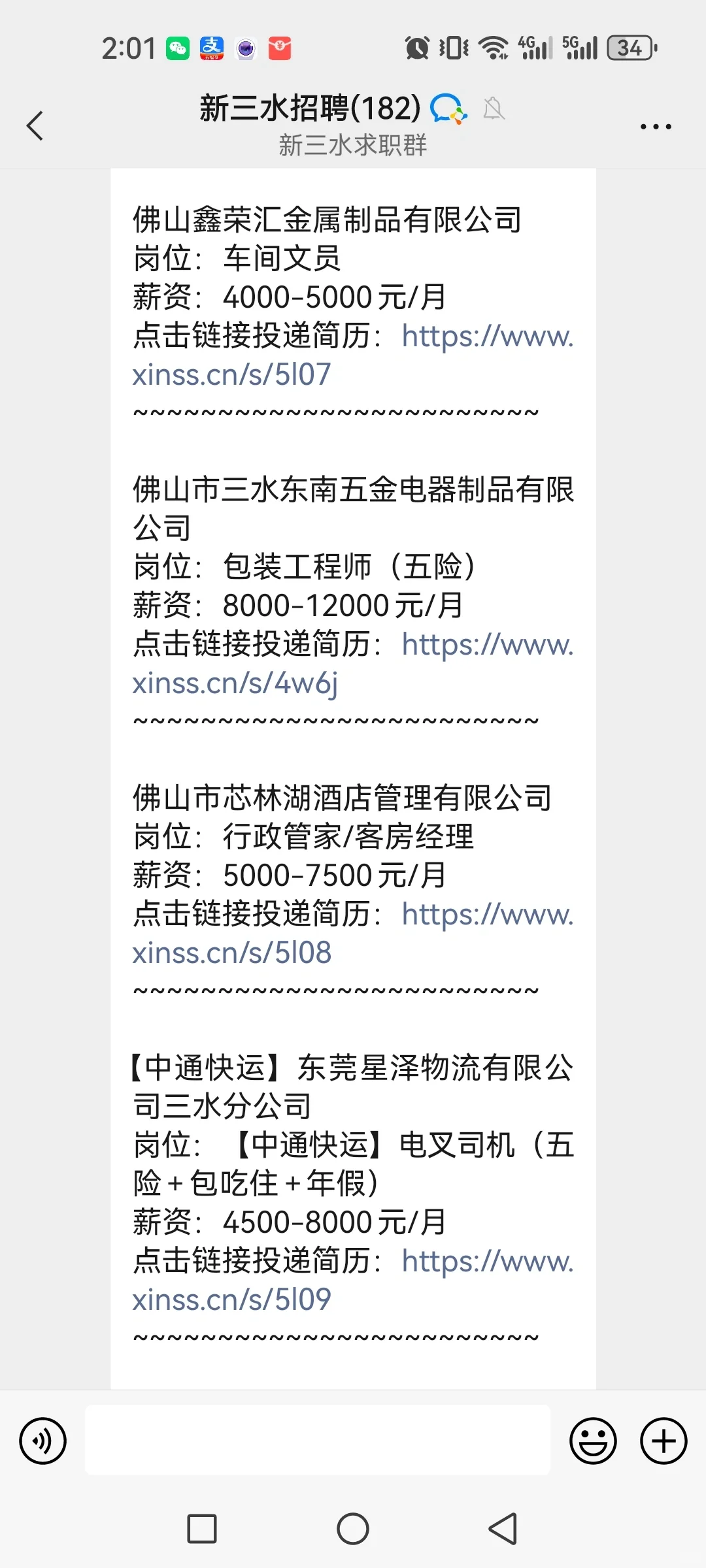Open the link xinss.cn/s/5l08 for 行政管家

click(x=232, y=953)
